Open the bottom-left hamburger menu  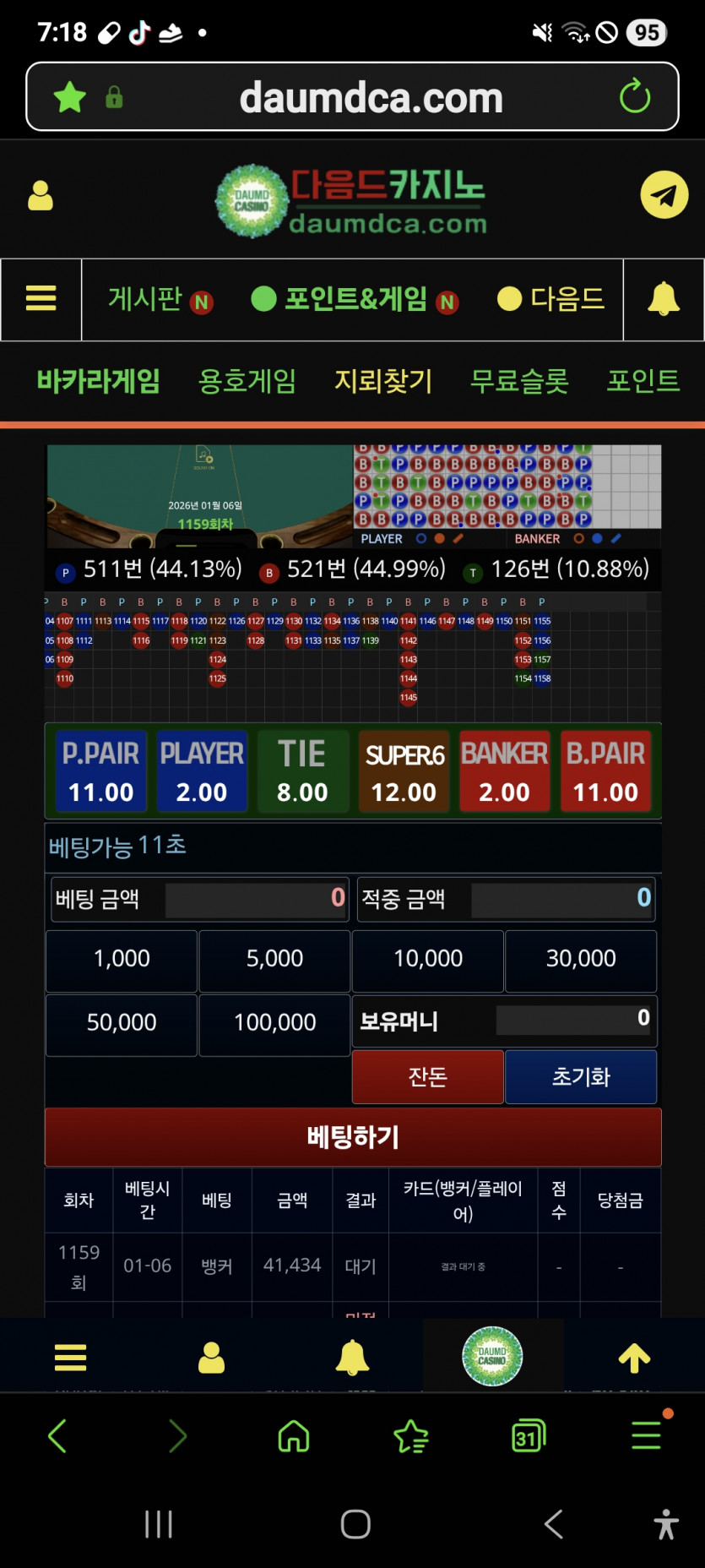click(x=70, y=1356)
